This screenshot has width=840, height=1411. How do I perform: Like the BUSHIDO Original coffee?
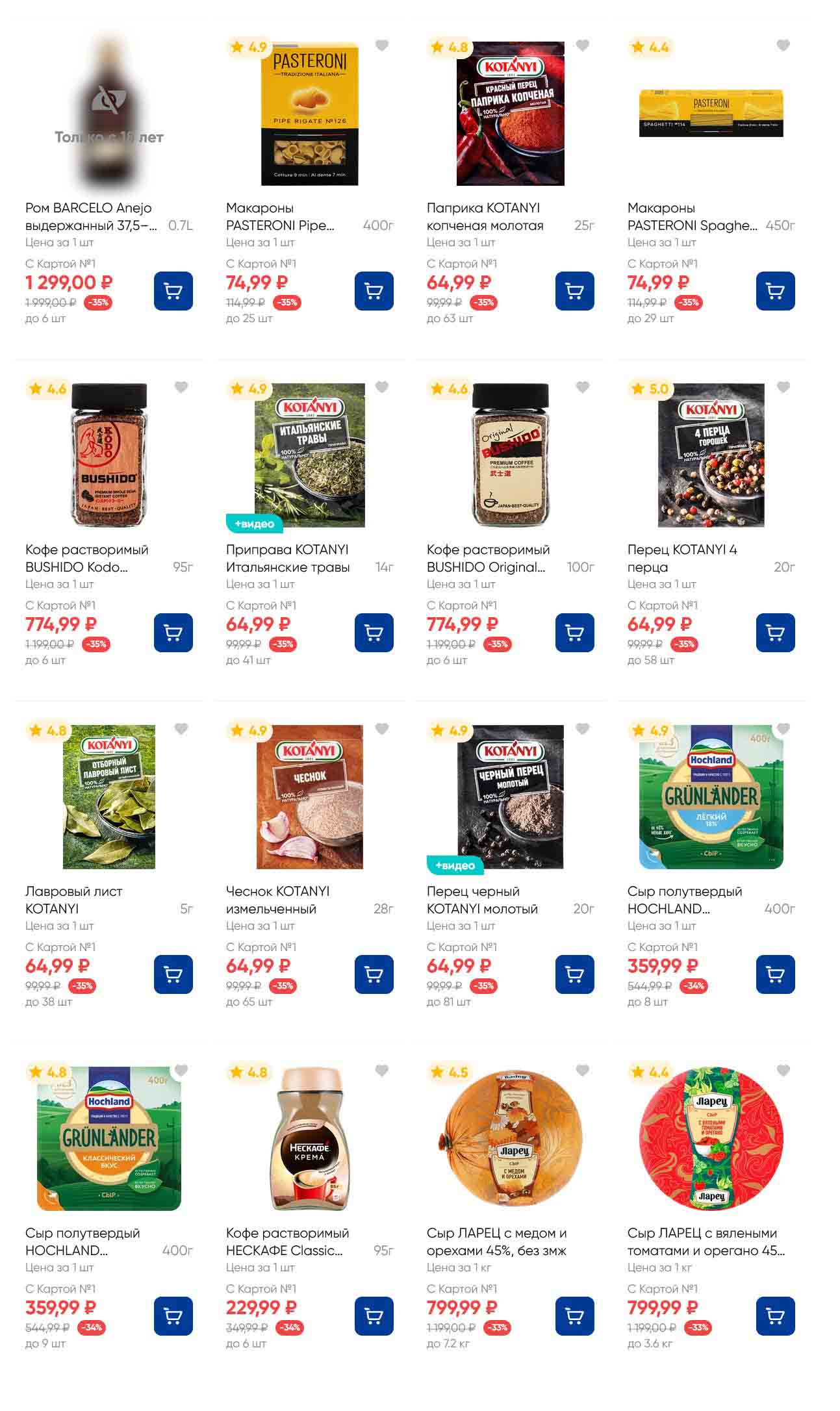point(582,387)
